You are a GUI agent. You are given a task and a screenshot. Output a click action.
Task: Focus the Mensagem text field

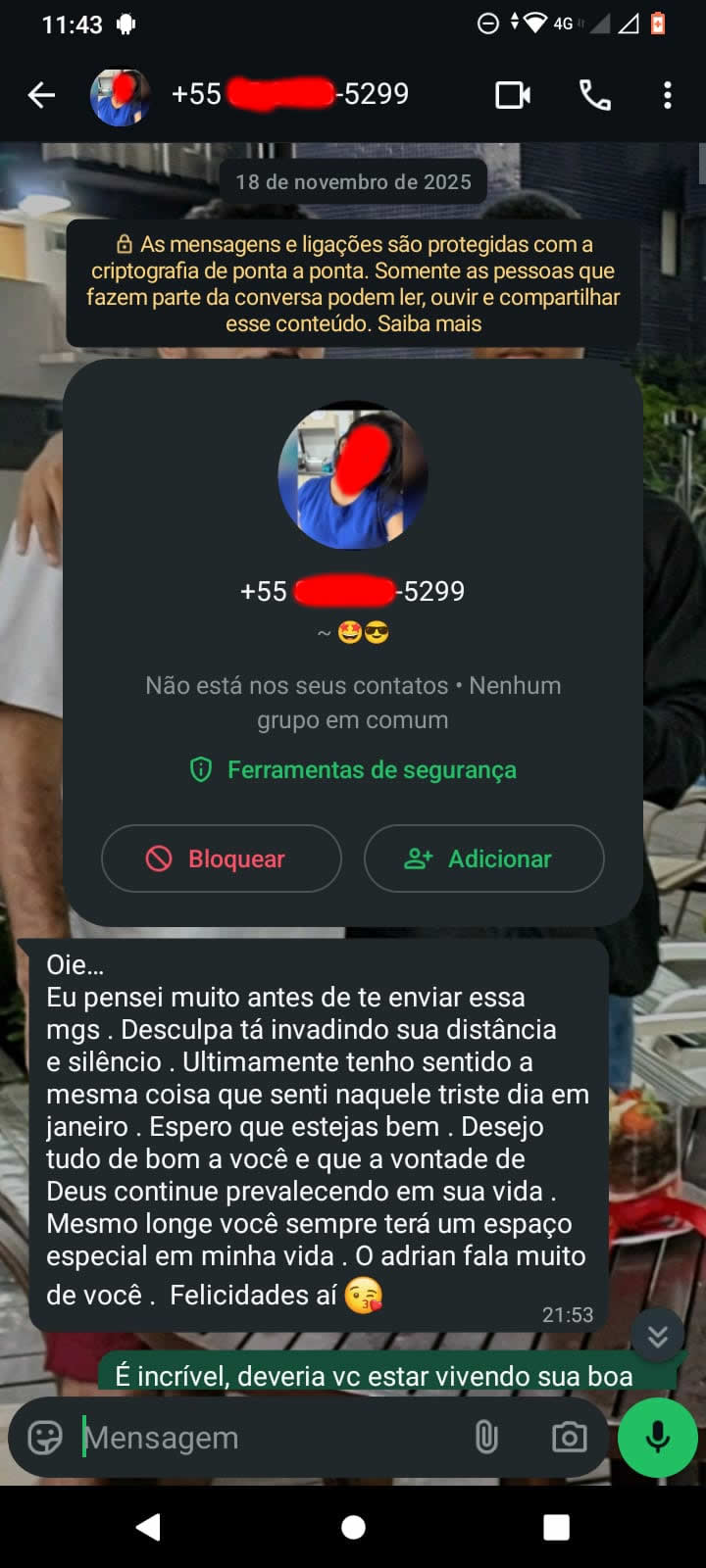coord(265,1438)
